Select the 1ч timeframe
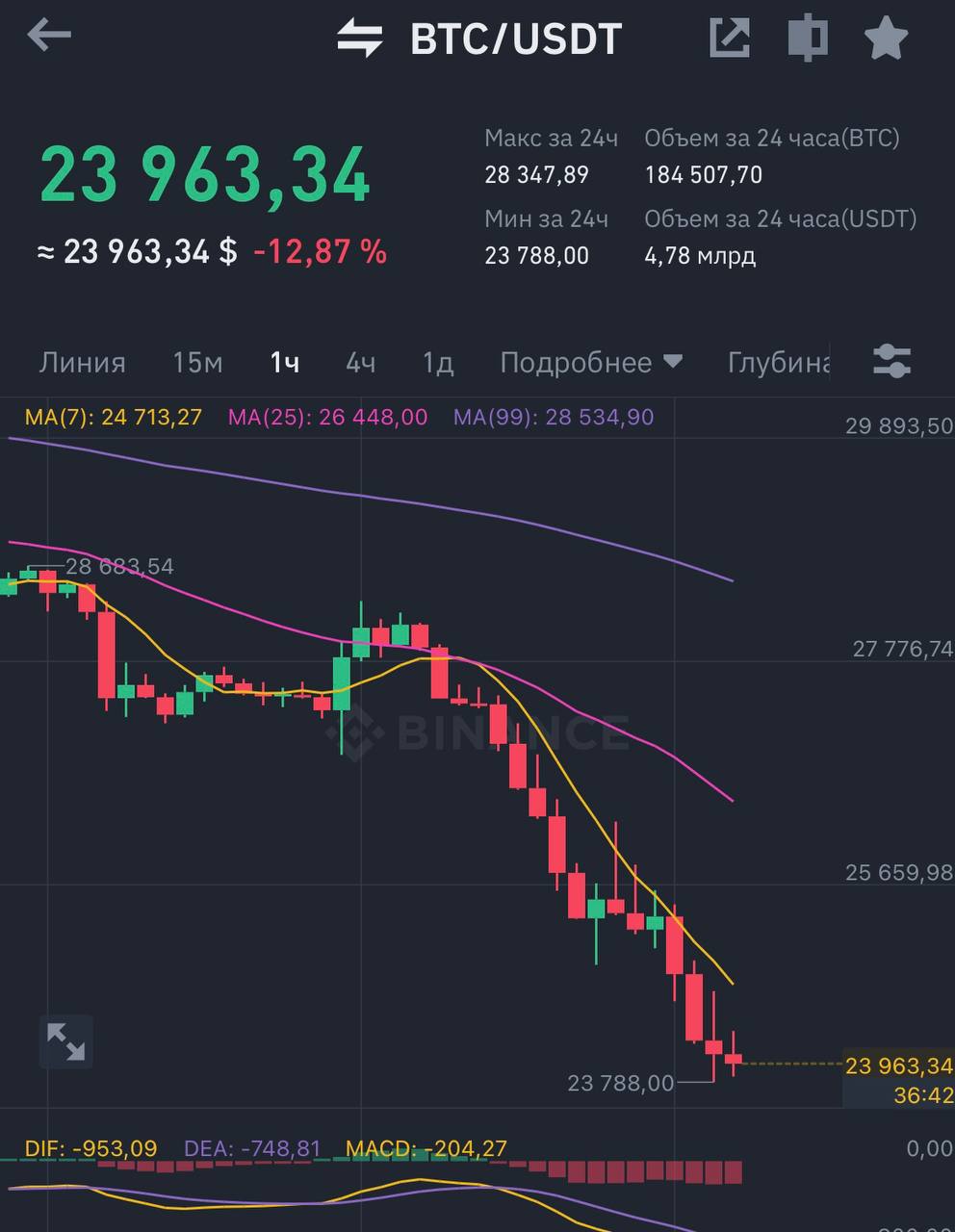 284,362
